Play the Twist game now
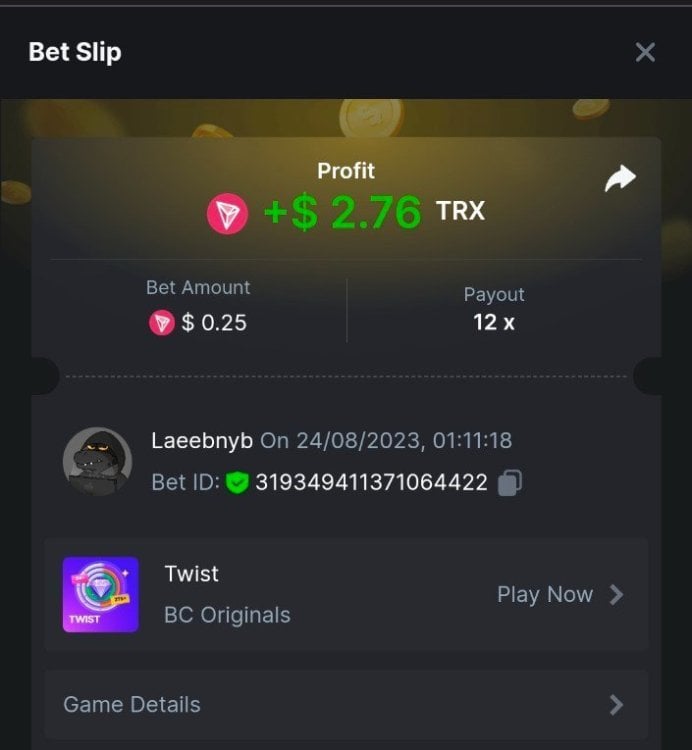The height and width of the screenshot is (750, 692). 560,595
